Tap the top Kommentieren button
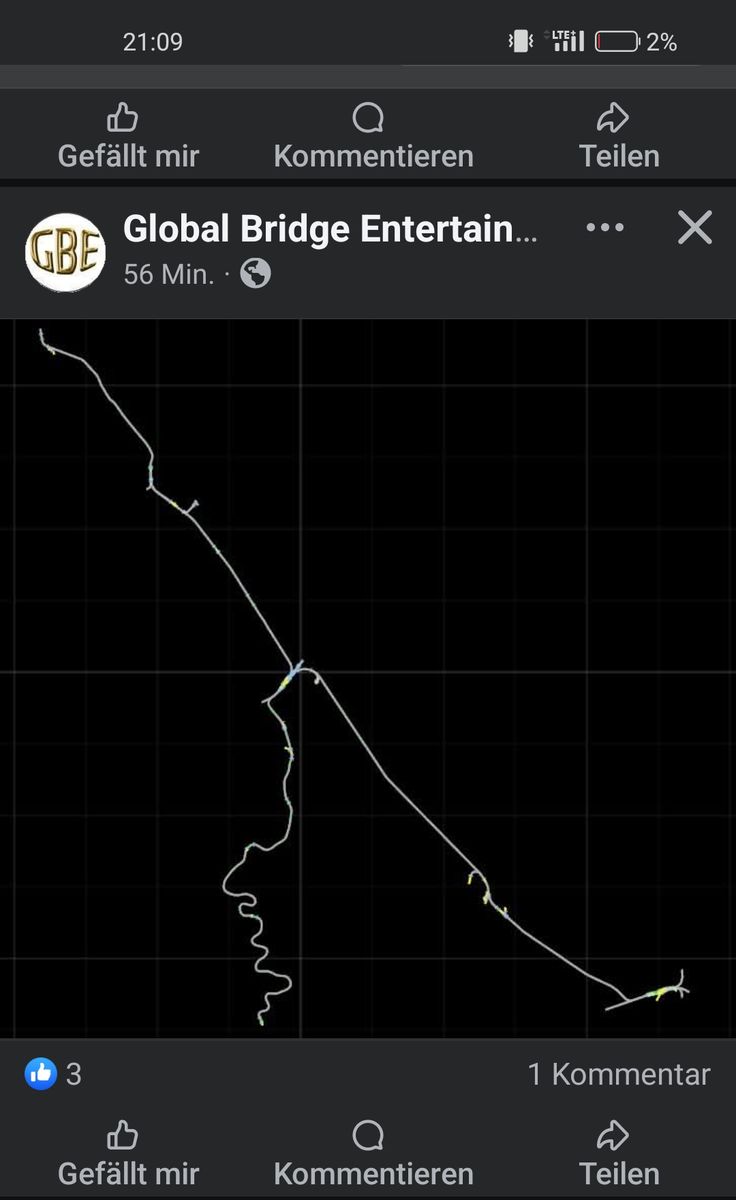The width and height of the screenshot is (736, 1200). (373, 137)
